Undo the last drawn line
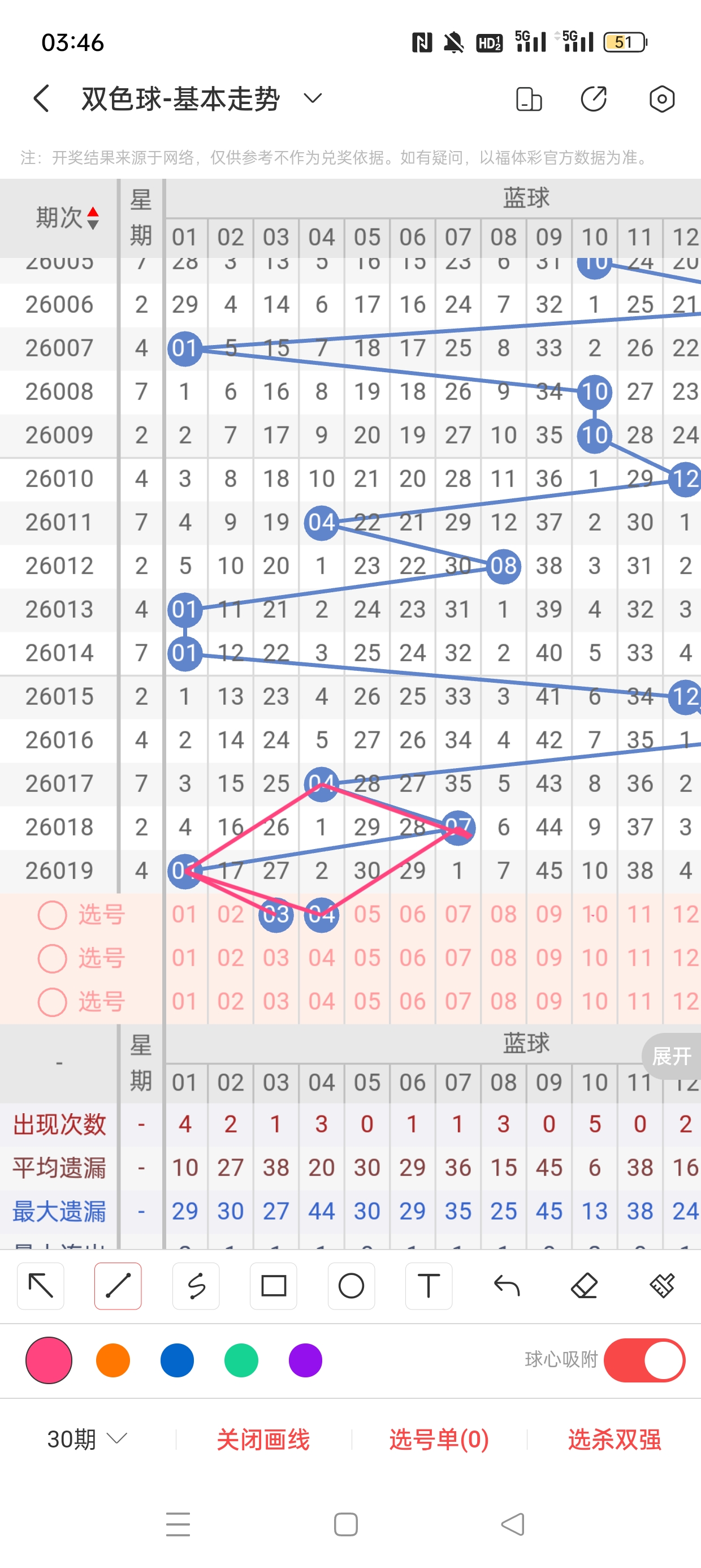The height and width of the screenshot is (1568, 701). (x=507, y=1286)
